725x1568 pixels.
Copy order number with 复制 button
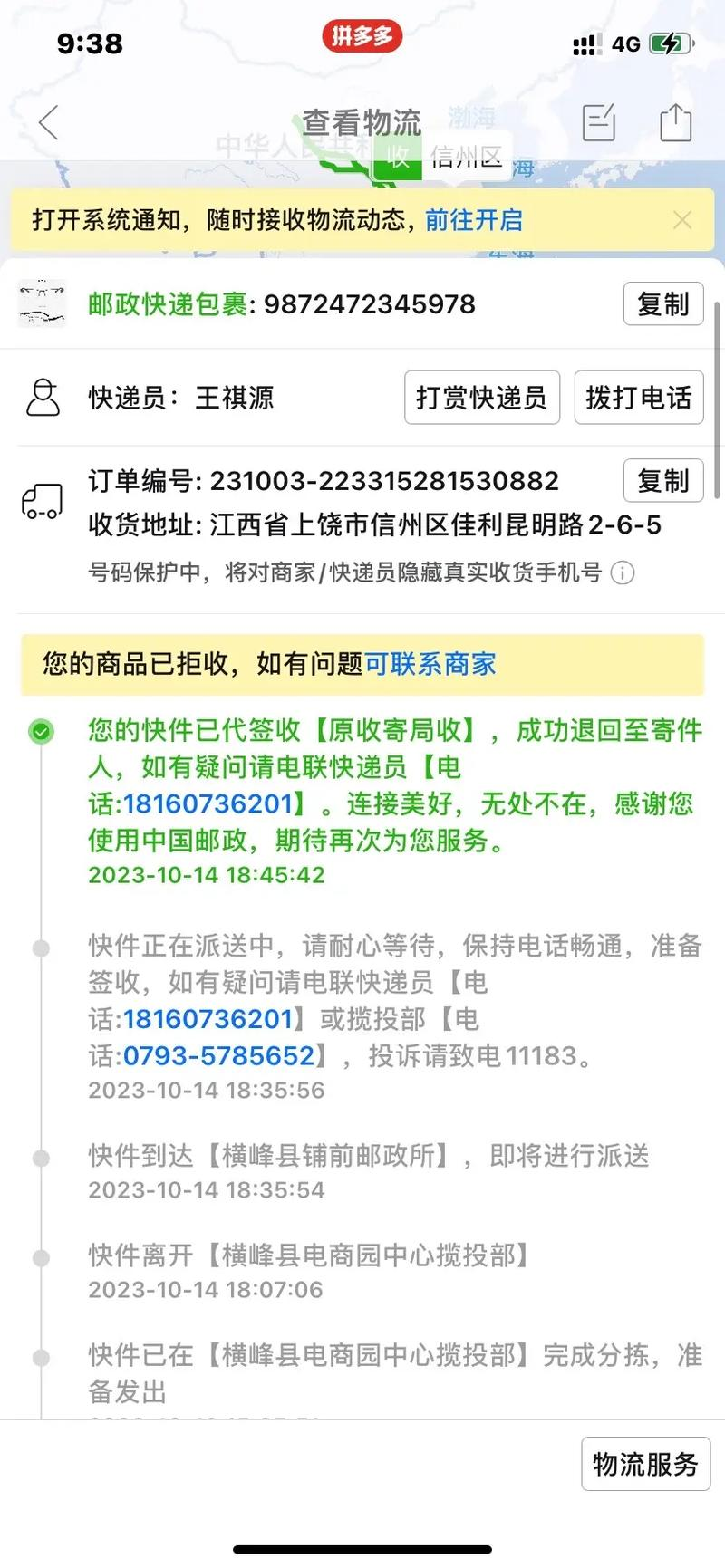[x=662, y=481]
